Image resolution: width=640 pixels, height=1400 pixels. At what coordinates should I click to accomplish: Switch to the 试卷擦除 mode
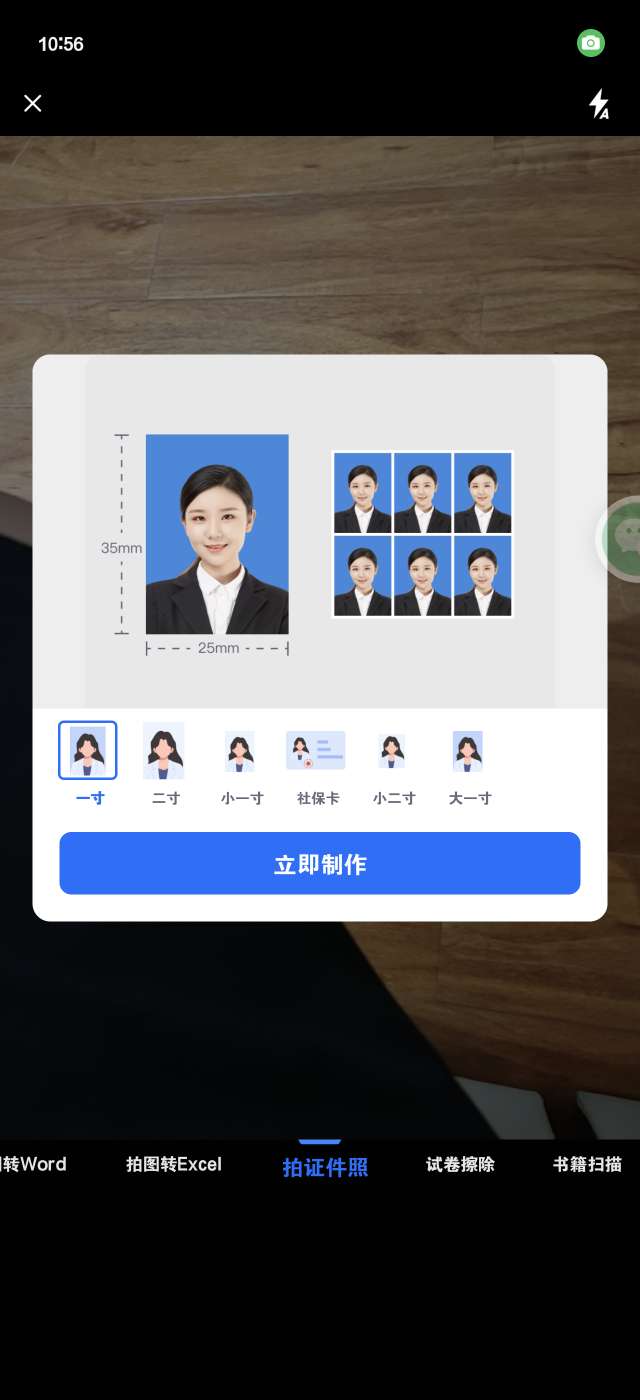point(460,1164)
